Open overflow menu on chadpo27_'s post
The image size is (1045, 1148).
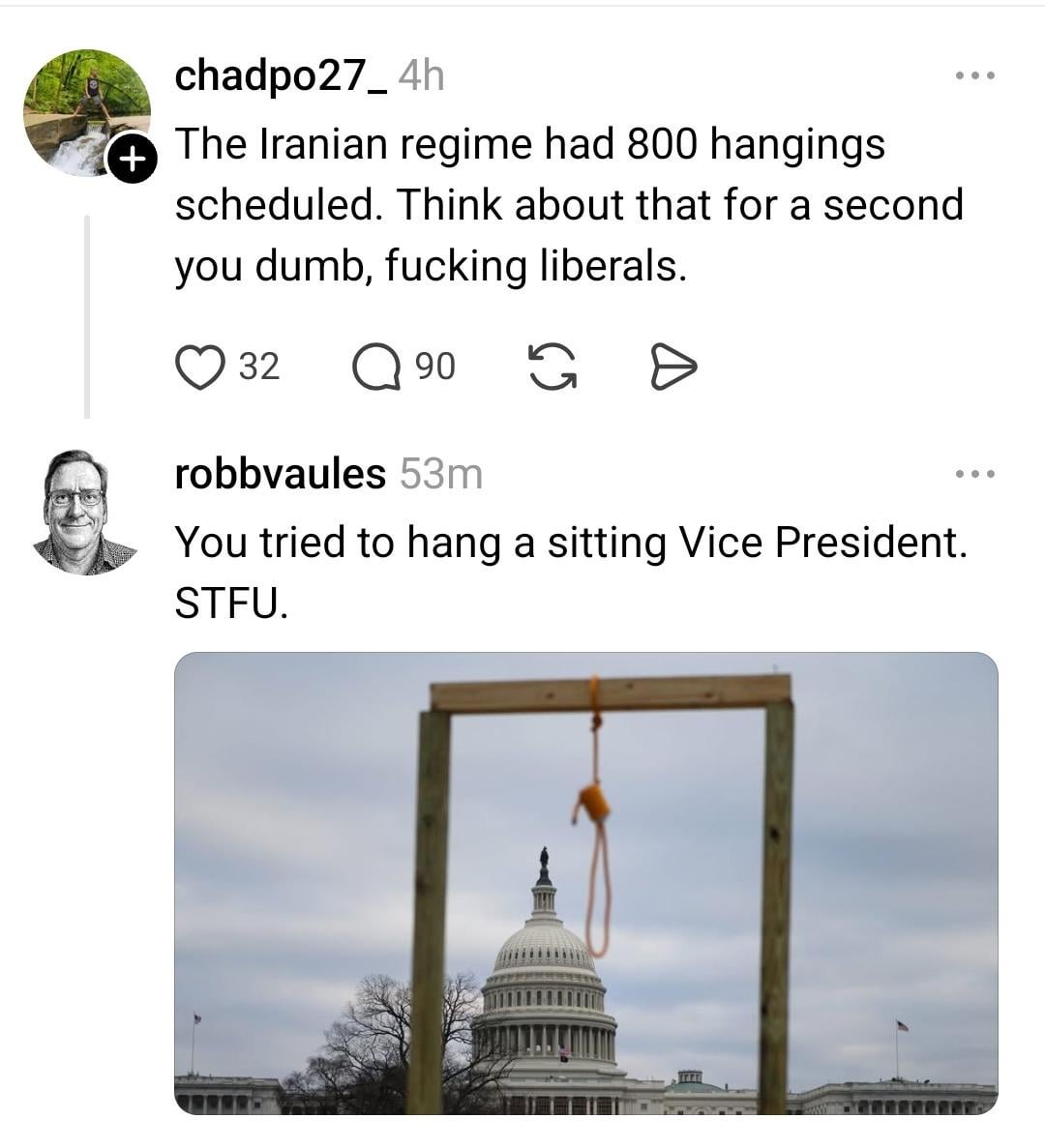pos(973,75)
